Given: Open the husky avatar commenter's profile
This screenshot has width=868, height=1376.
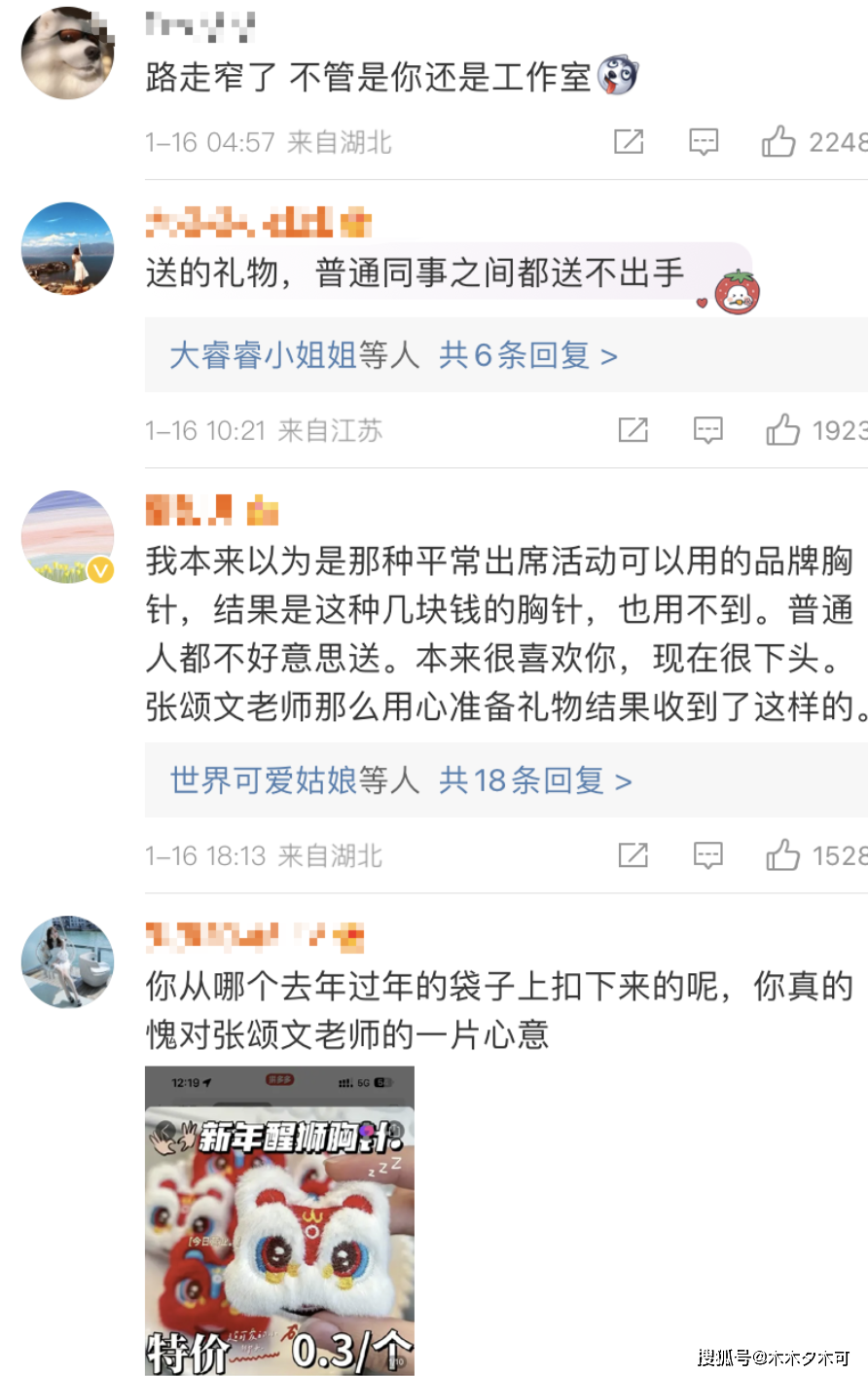Looking at the screenshot, I should 67,54.
